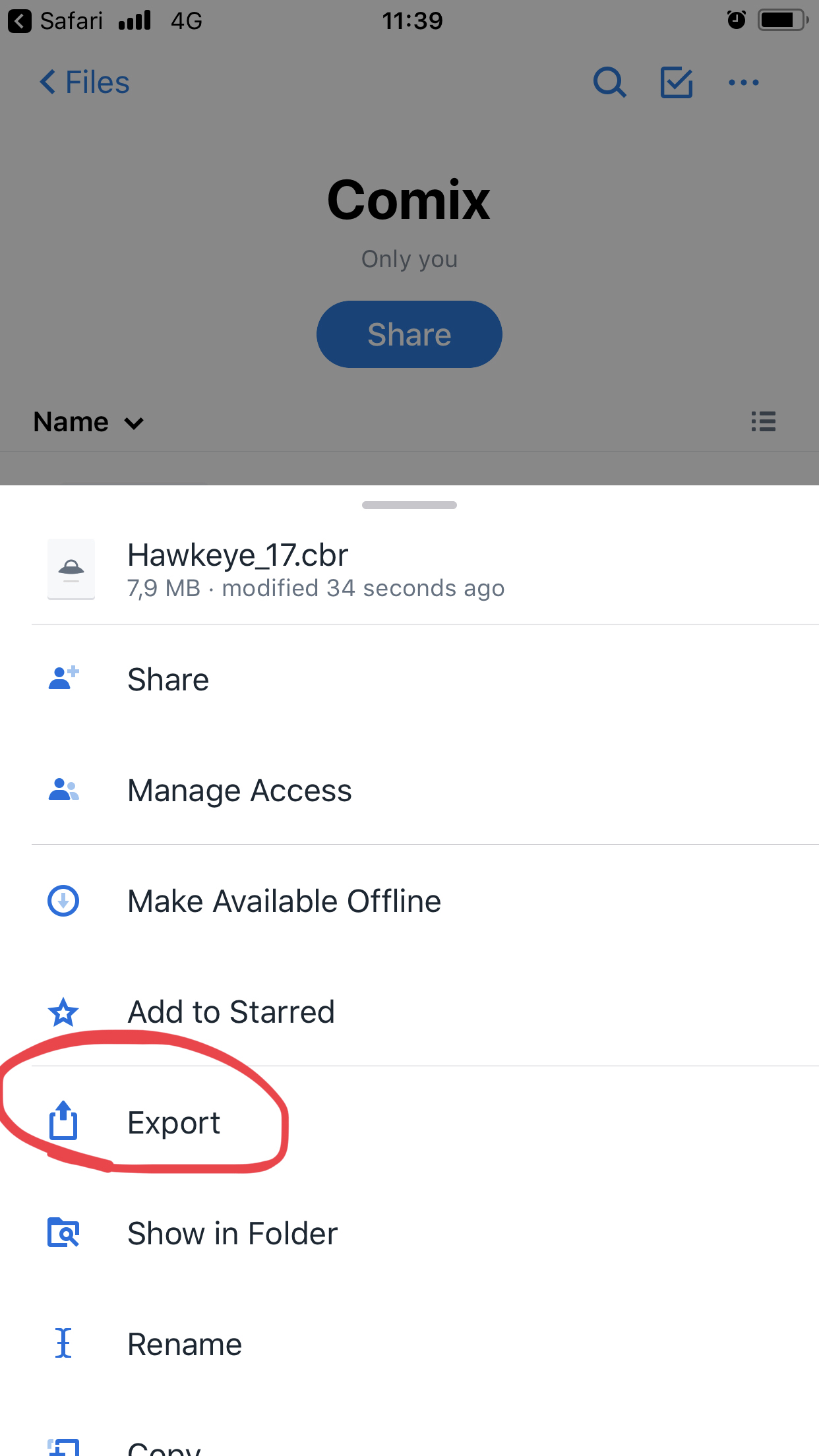Tap the select items checkmark icon
The height and width of the screenshot is (1456, 819).
tap(677, 82)
